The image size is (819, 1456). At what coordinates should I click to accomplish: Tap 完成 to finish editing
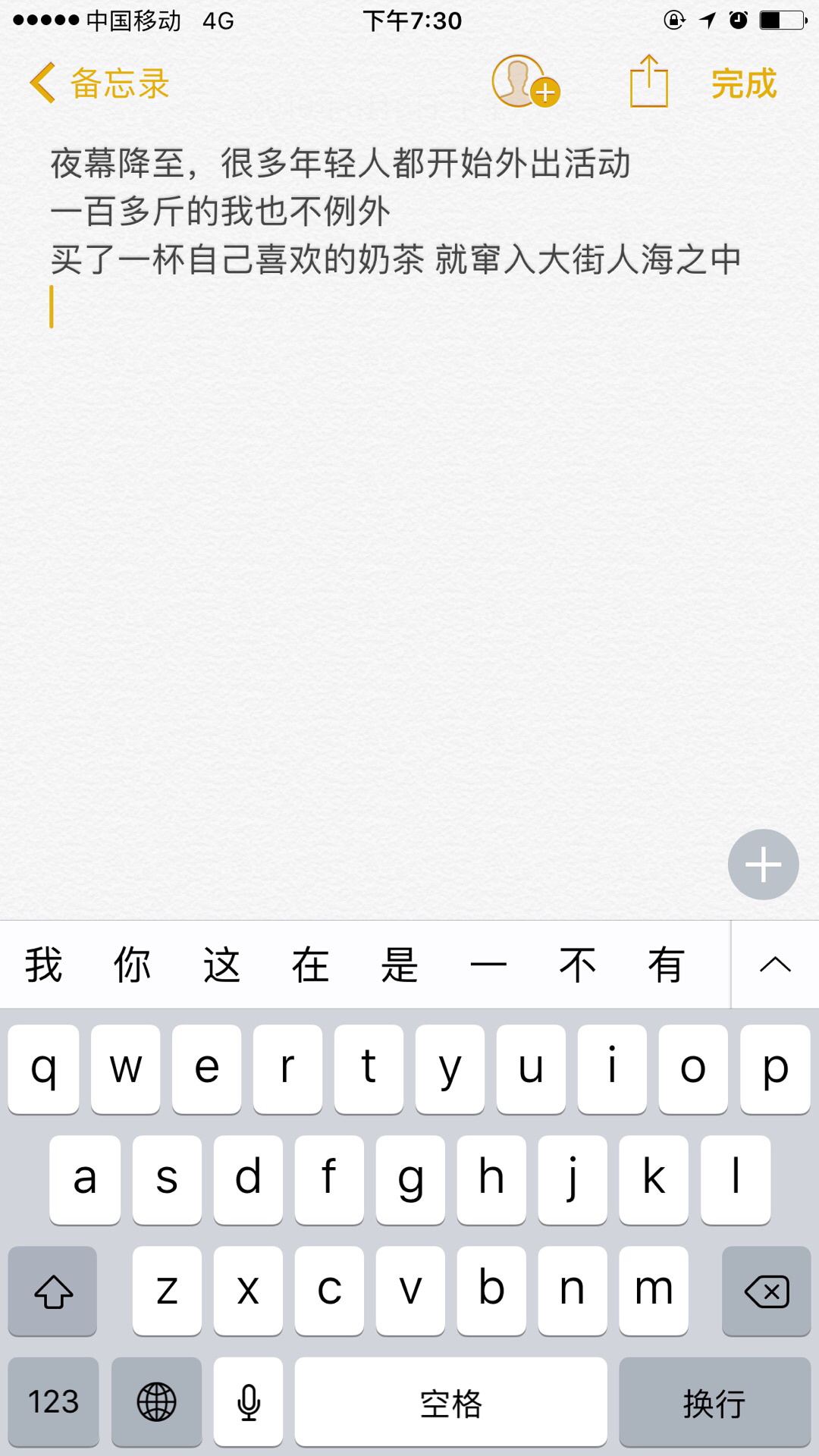(744, 83)
